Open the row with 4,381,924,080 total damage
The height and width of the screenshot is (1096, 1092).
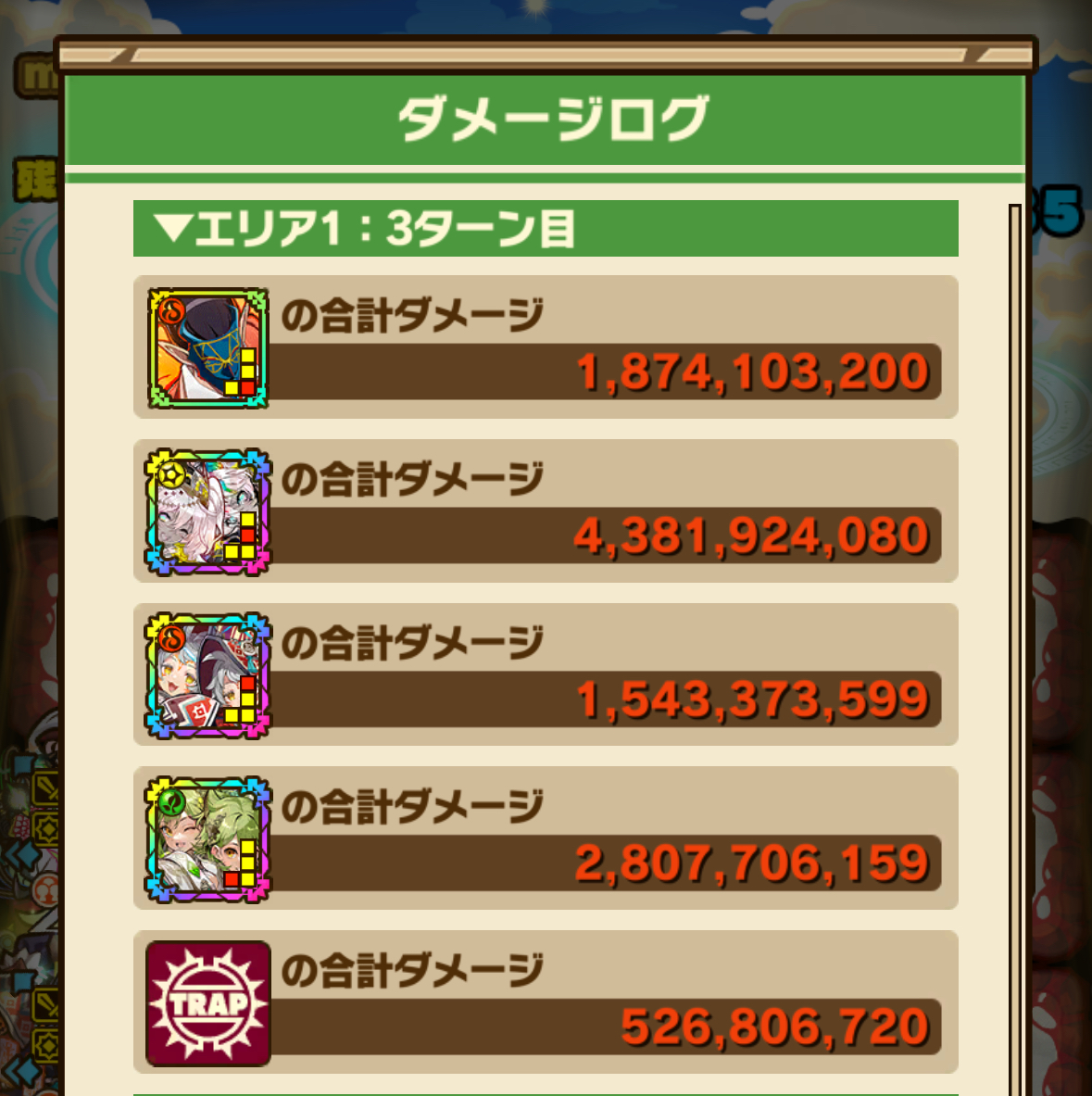coord(545,511)
